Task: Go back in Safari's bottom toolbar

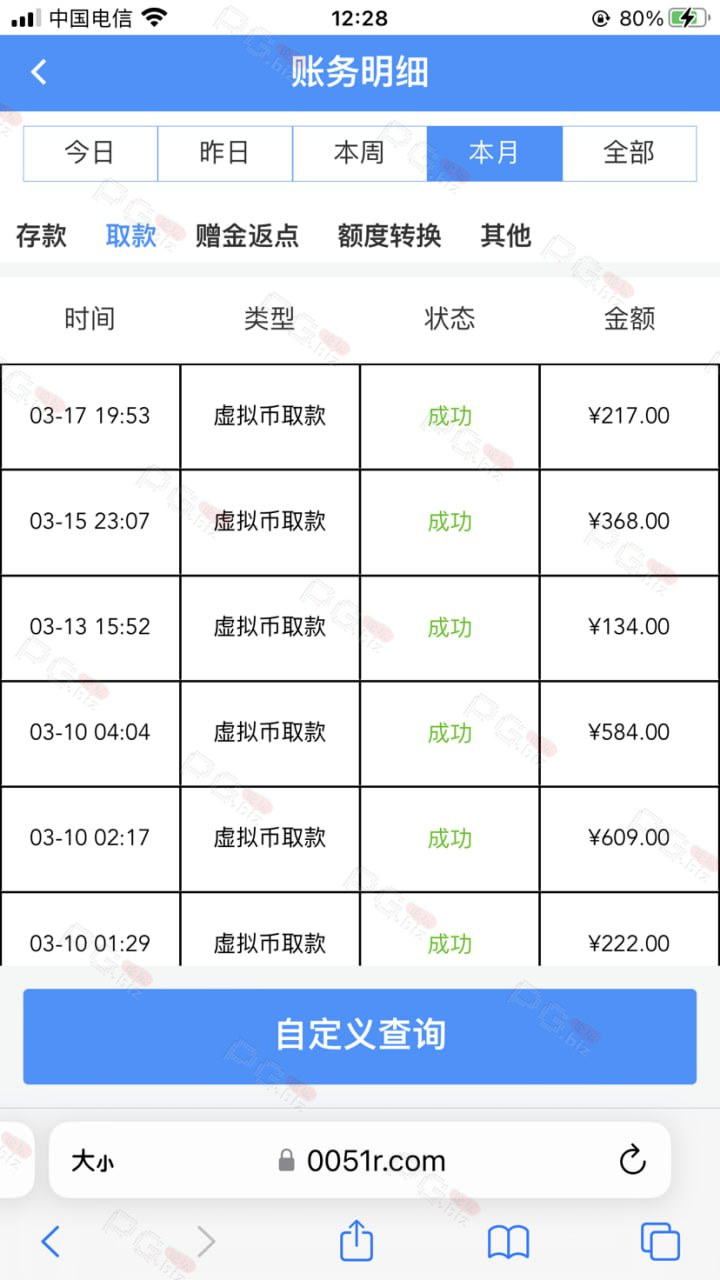Action: click(x=50, y=1242)
